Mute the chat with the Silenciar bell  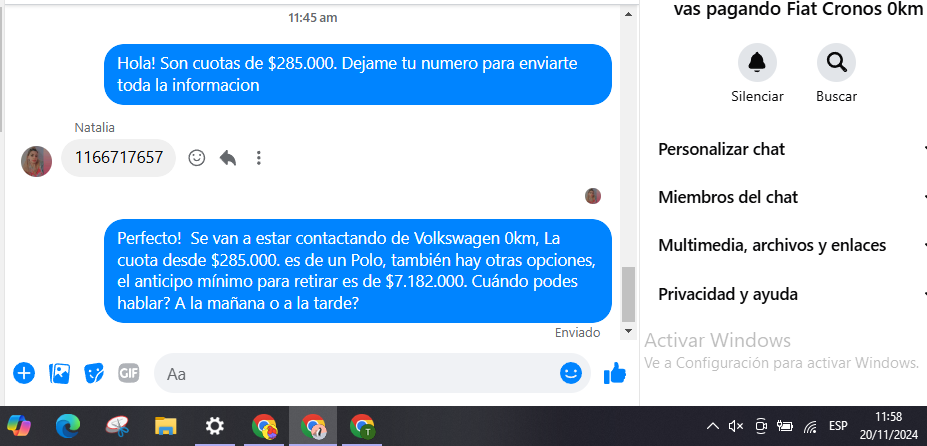757,63
